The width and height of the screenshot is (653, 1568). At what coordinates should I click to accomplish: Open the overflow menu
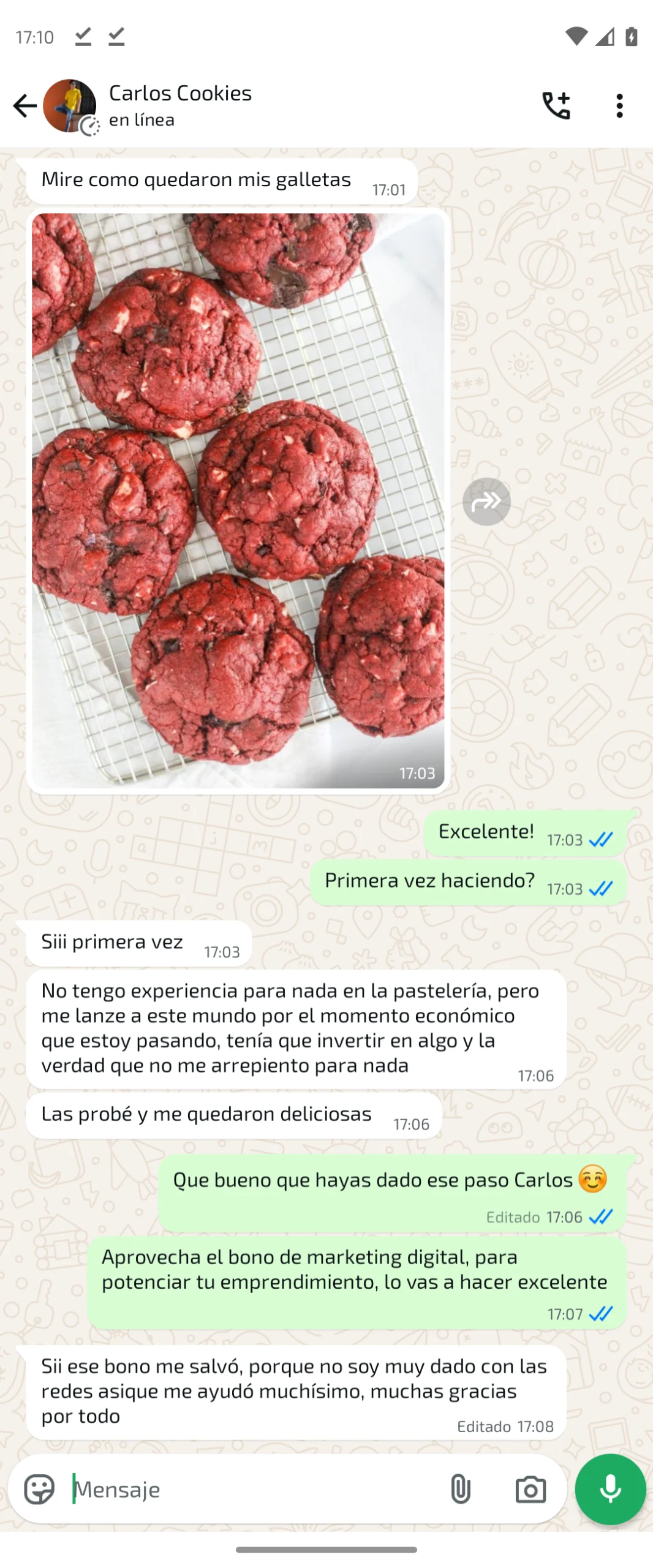619,106
